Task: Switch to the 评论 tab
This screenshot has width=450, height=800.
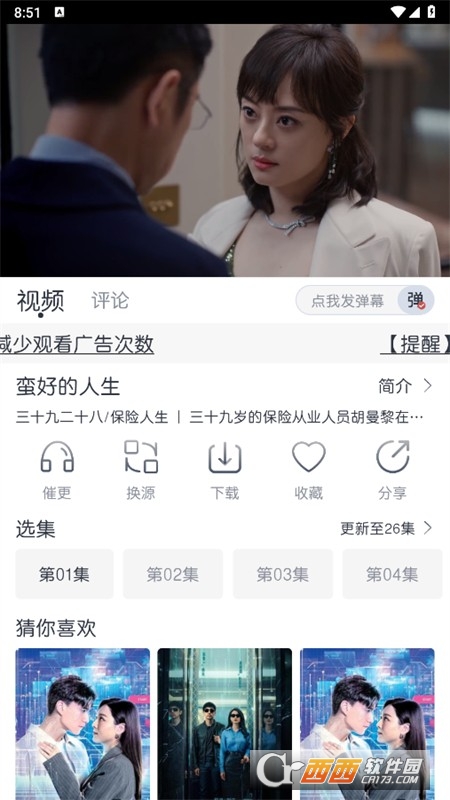Action: coord(110,300)
